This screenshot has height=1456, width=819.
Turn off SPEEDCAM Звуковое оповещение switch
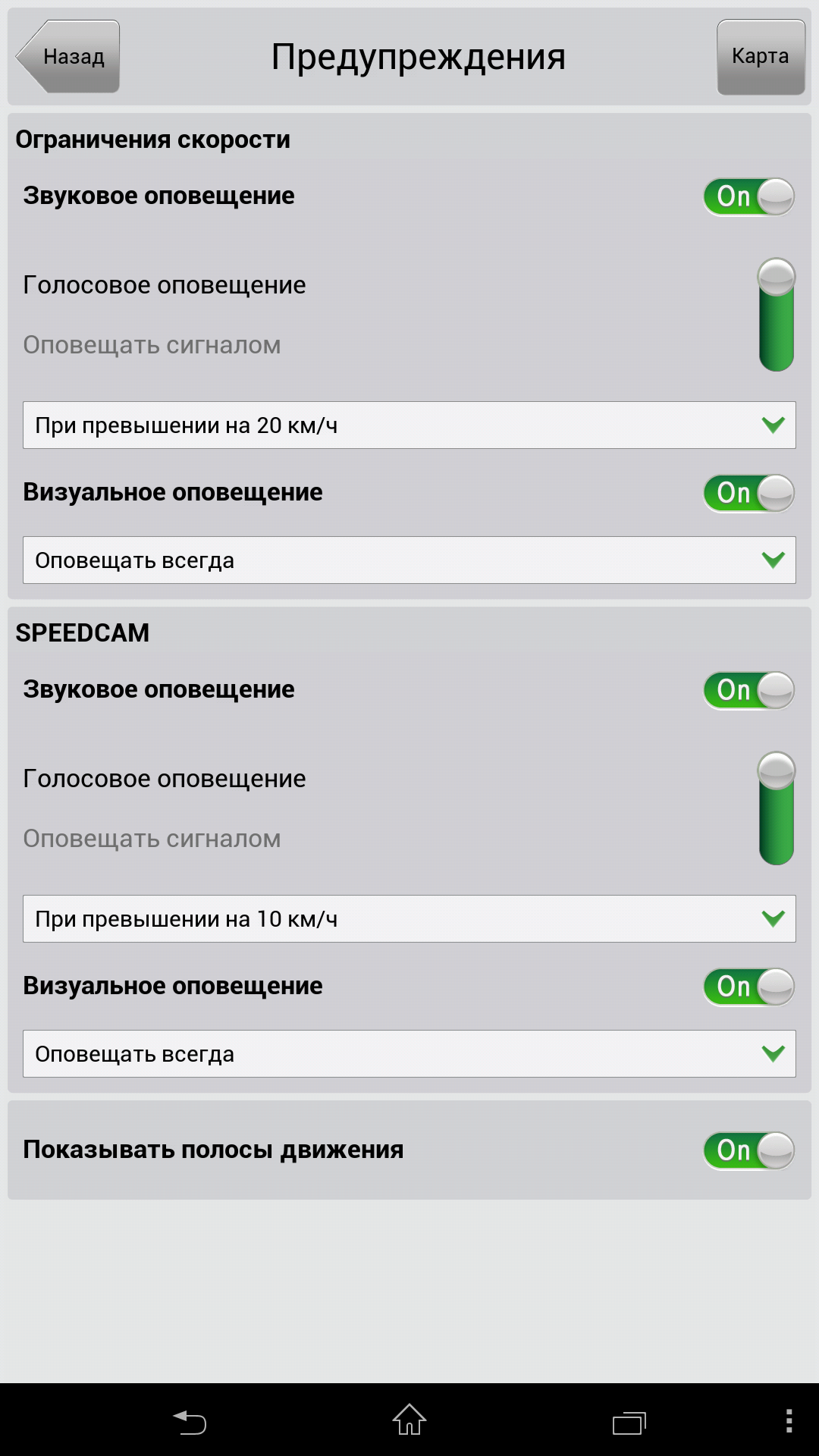point(748,691)
